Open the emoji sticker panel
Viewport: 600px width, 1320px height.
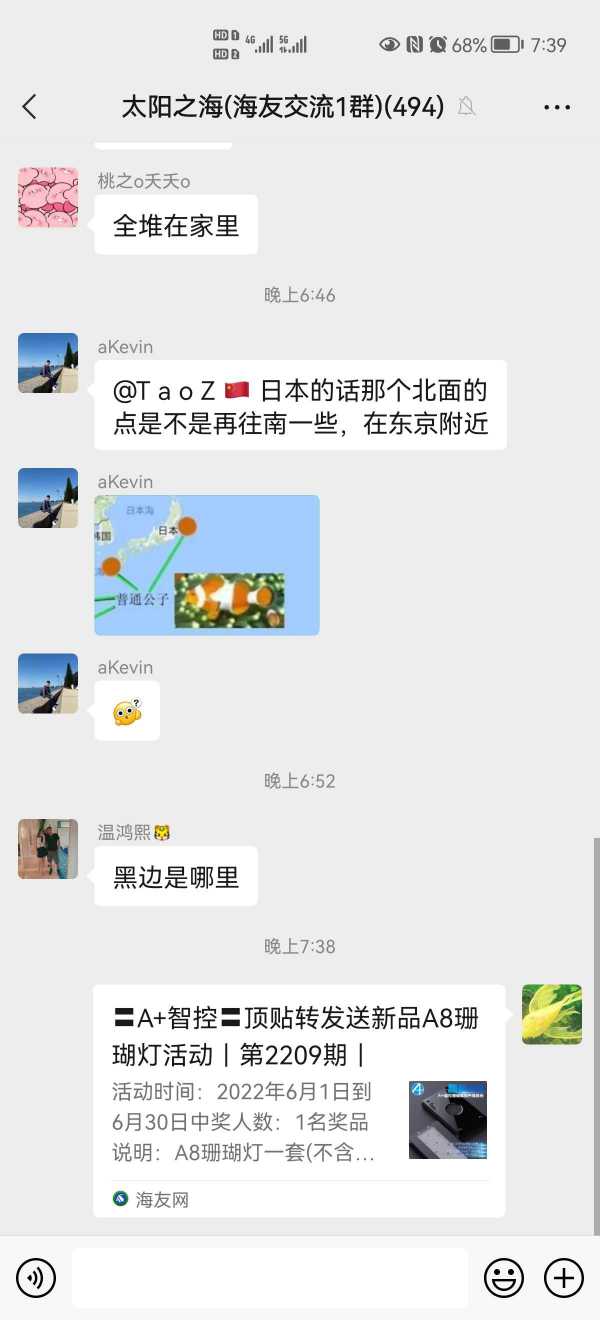coord(504,1277)
